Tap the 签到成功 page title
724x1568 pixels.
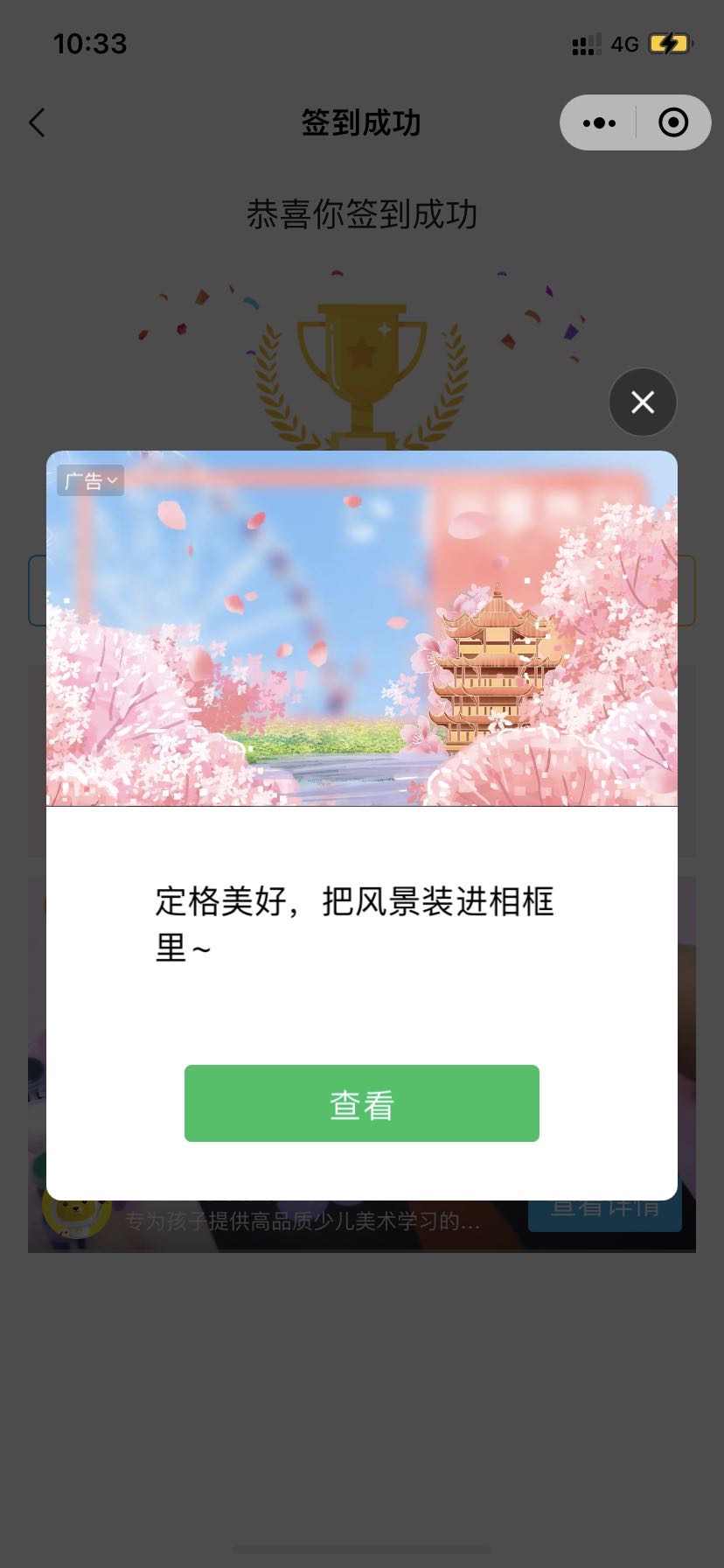click(362, 122)
